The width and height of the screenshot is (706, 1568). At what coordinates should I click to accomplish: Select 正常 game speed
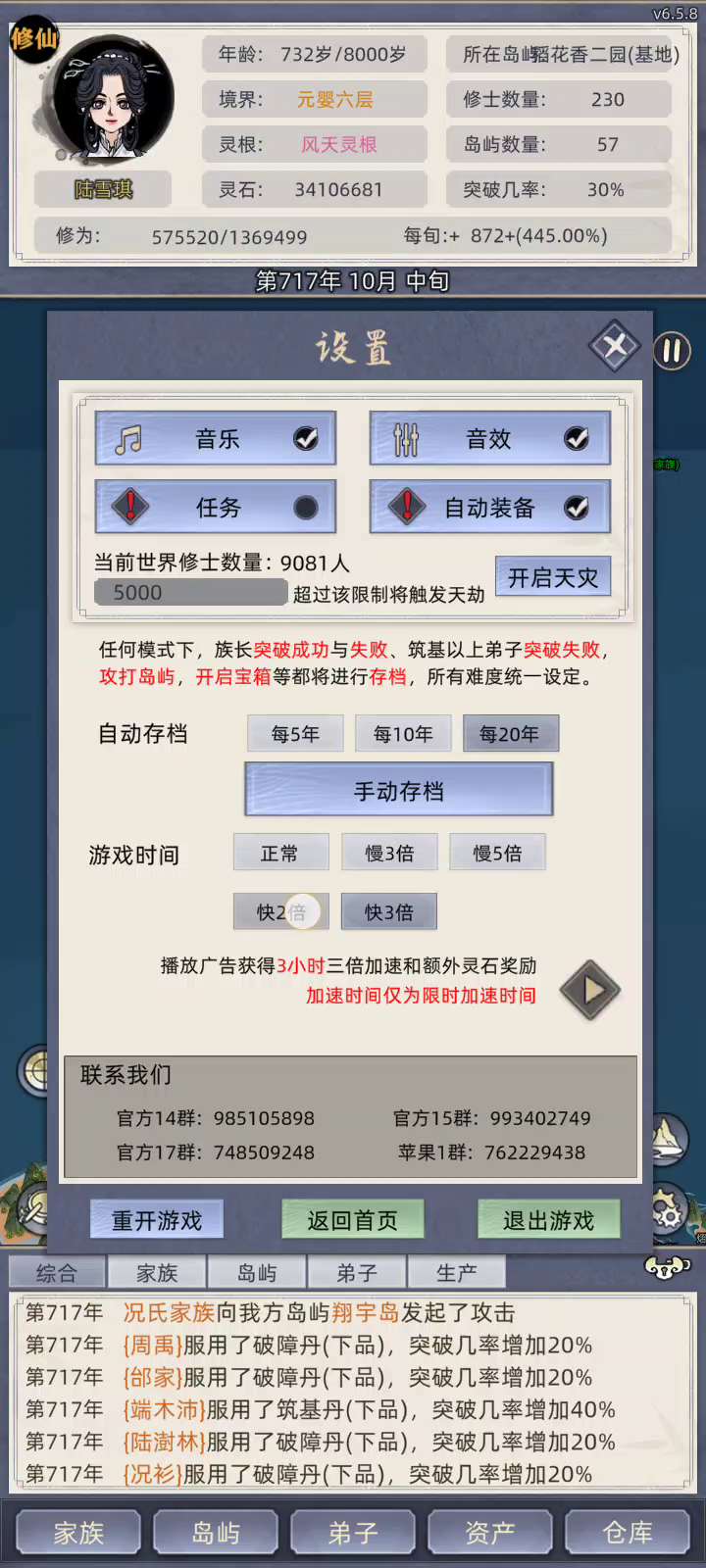point(280,853)
